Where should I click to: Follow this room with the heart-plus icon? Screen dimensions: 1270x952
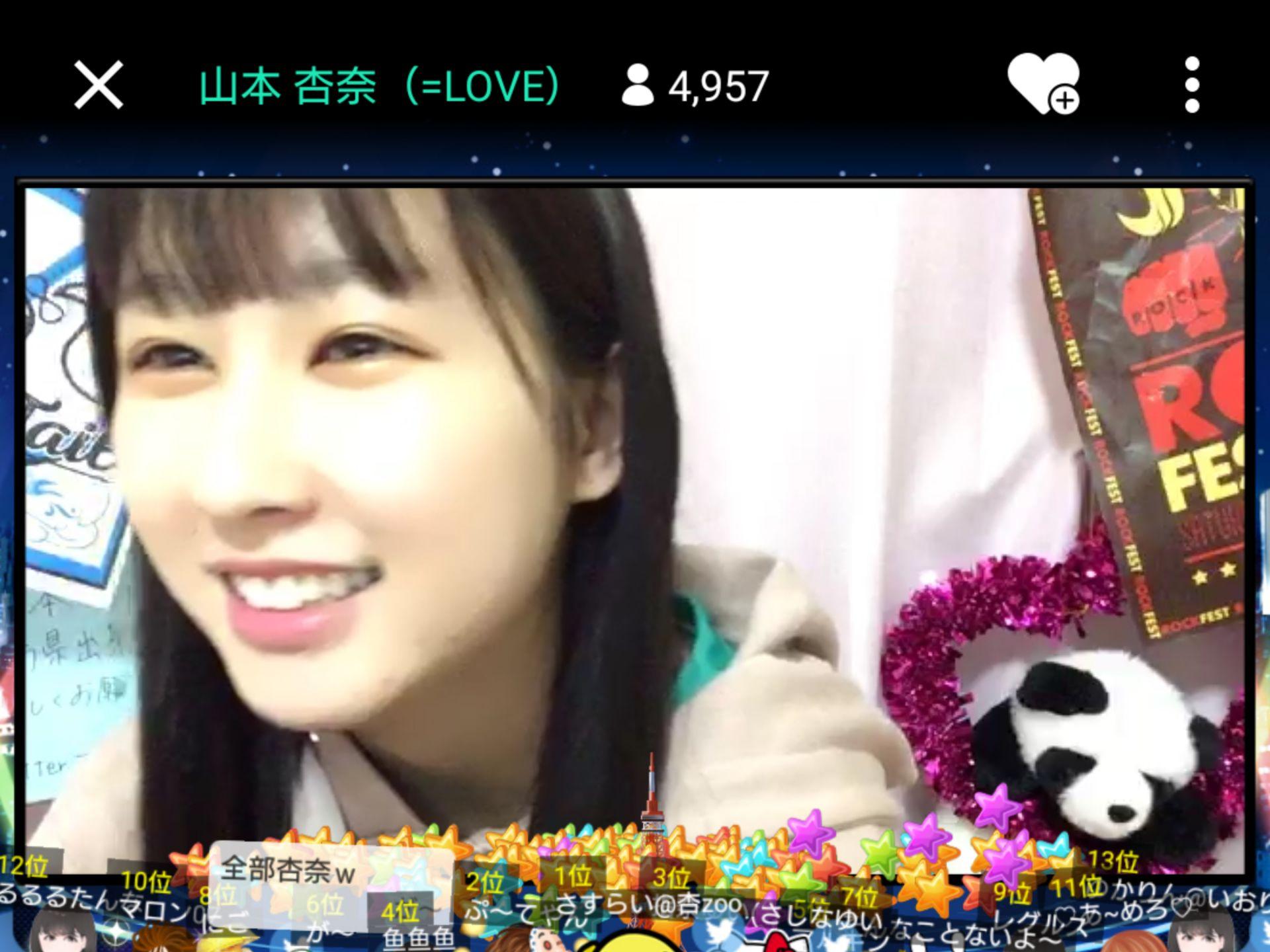(x=1043, y=84)
